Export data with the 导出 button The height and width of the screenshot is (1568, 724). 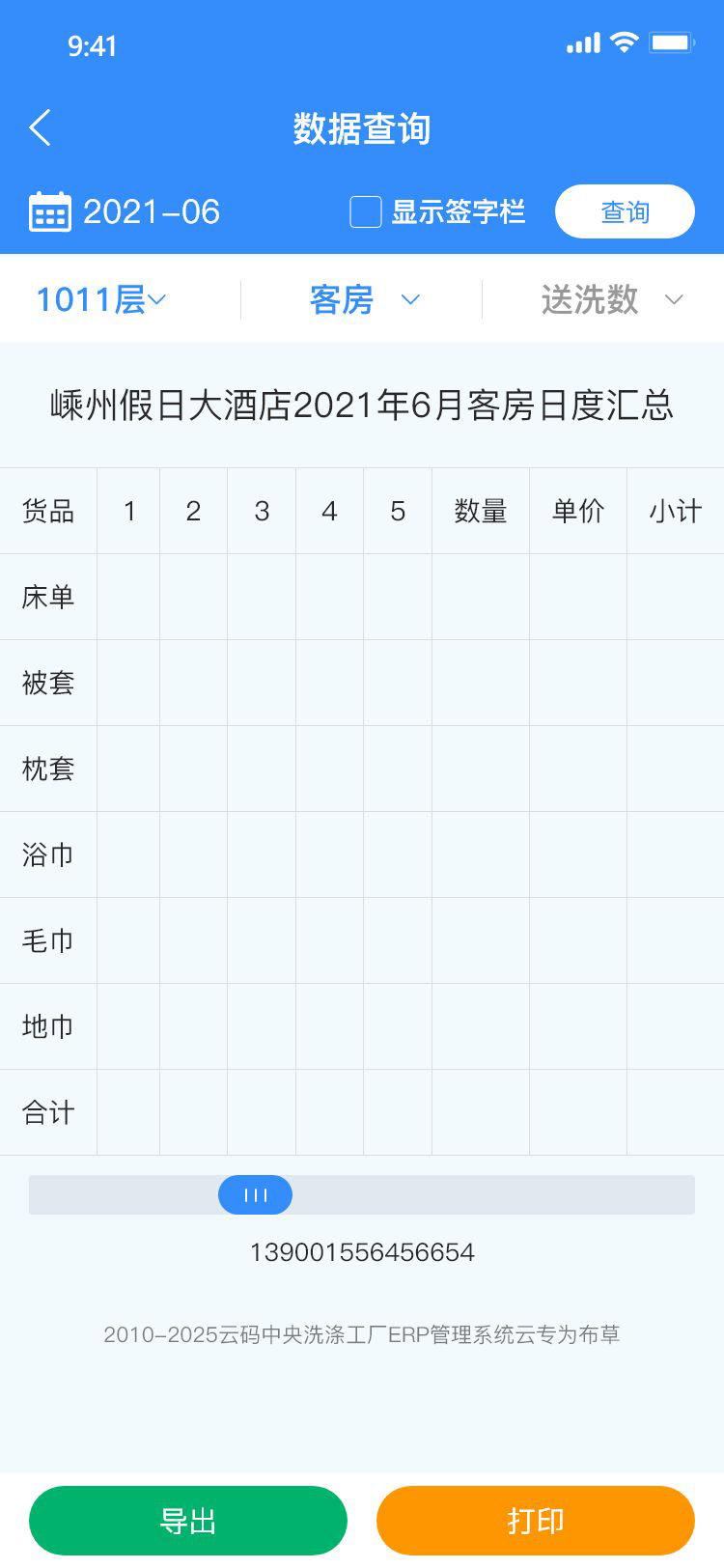(188, 1521)
